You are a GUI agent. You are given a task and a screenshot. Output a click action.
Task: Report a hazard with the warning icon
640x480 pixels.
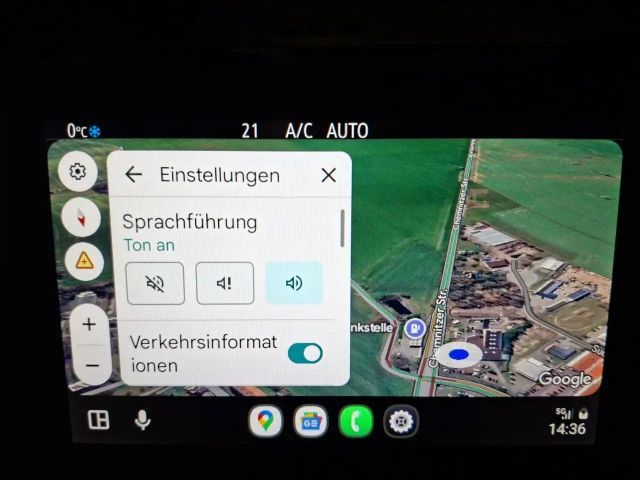coord(84,262)
